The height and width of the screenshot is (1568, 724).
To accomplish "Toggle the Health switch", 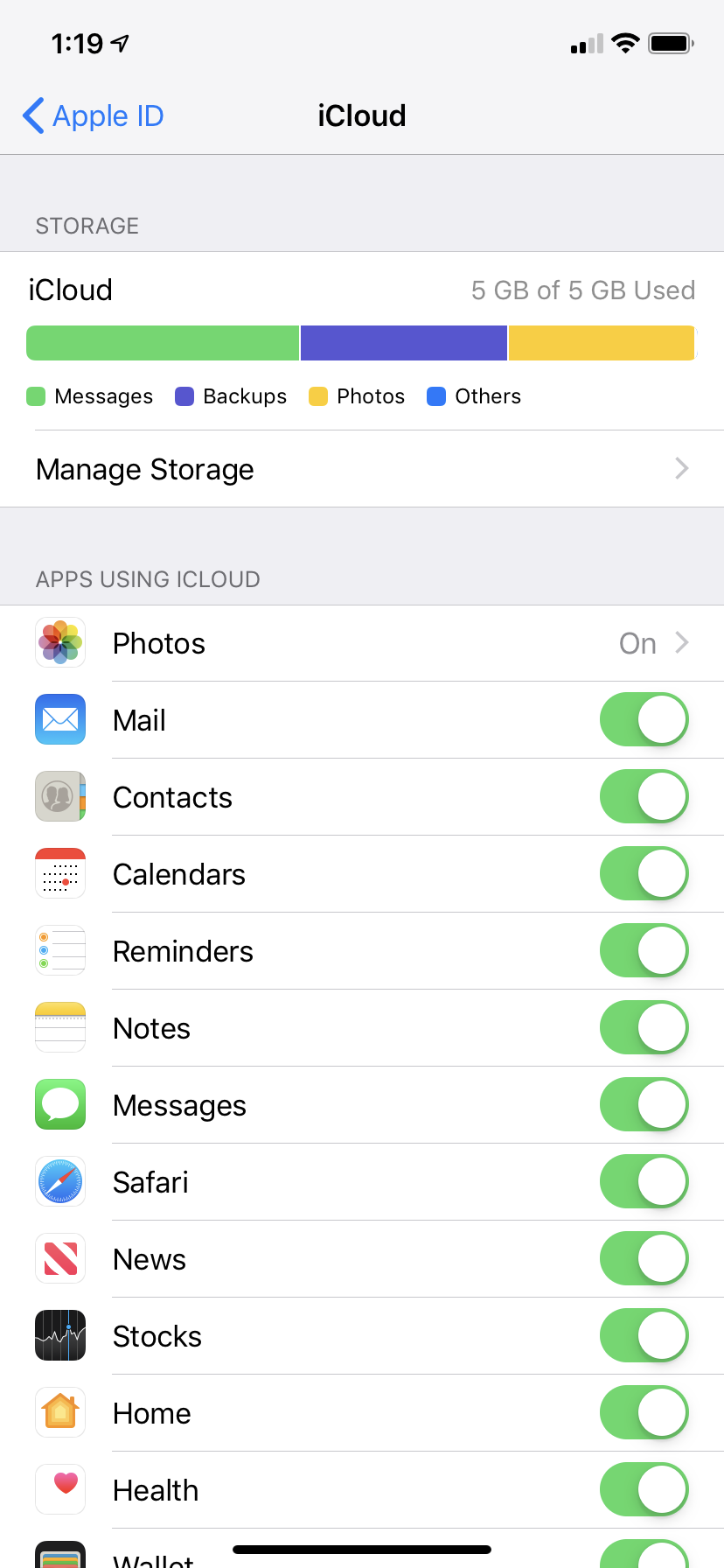I will click(644, 1490).
